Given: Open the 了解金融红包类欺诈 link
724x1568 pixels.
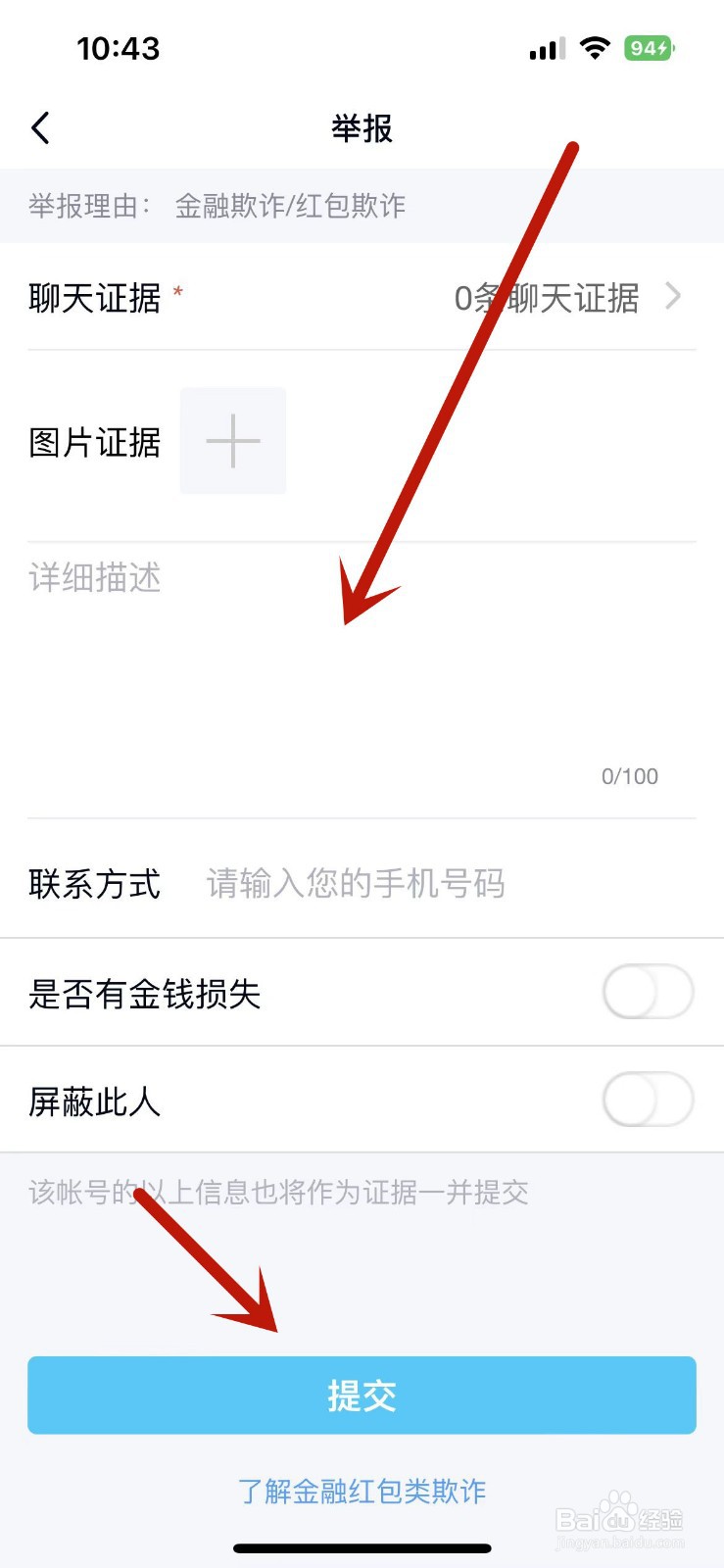Looking at the screenshot, I should point(362,1493).
